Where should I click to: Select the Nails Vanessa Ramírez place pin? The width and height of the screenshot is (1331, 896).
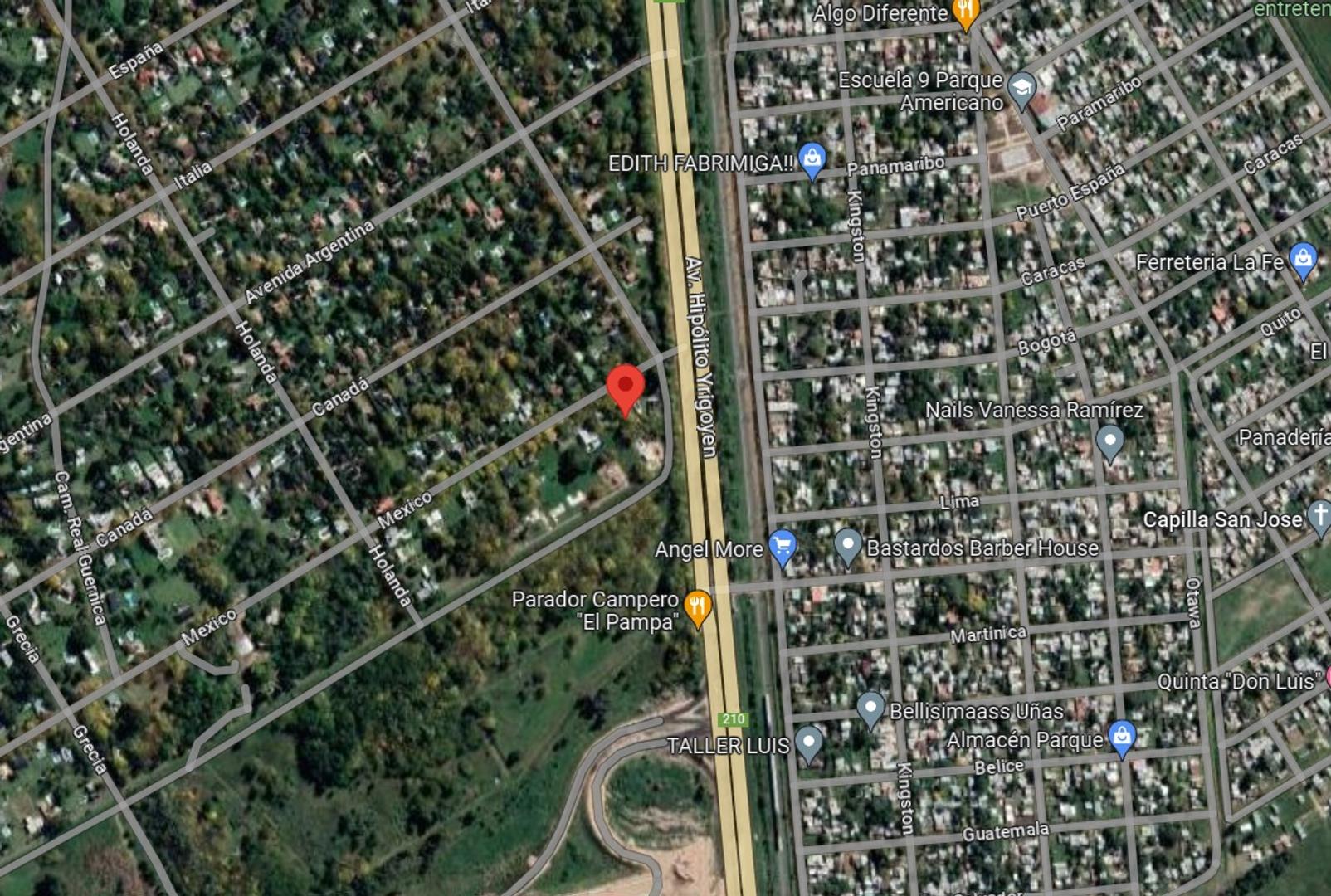pyautogui.click(x=1109, y=440)
